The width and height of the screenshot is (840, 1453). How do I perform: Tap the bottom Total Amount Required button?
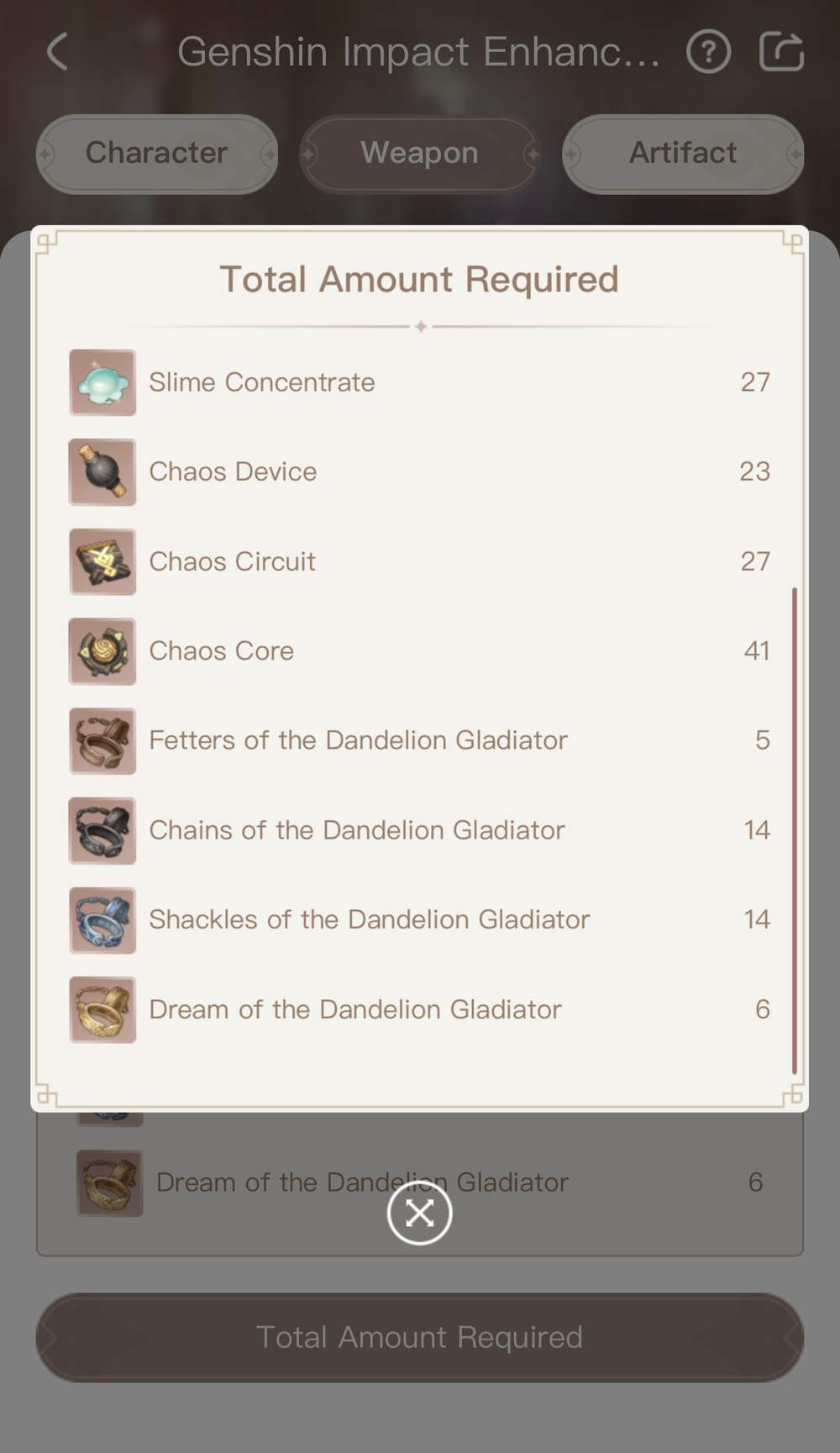pos(419,1337)
